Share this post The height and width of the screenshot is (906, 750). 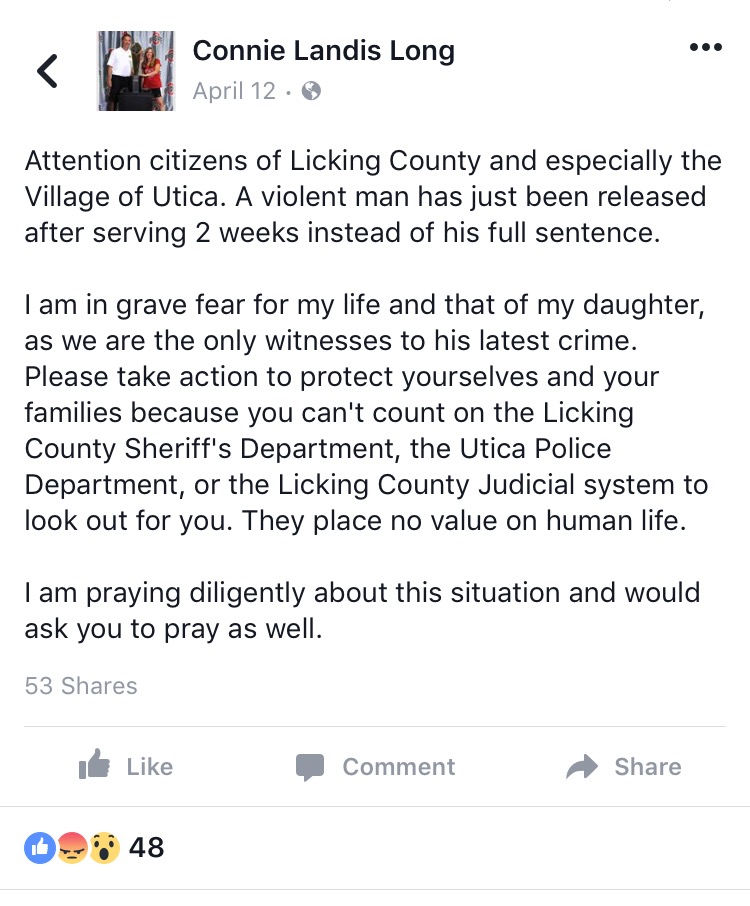coord(624,767)
